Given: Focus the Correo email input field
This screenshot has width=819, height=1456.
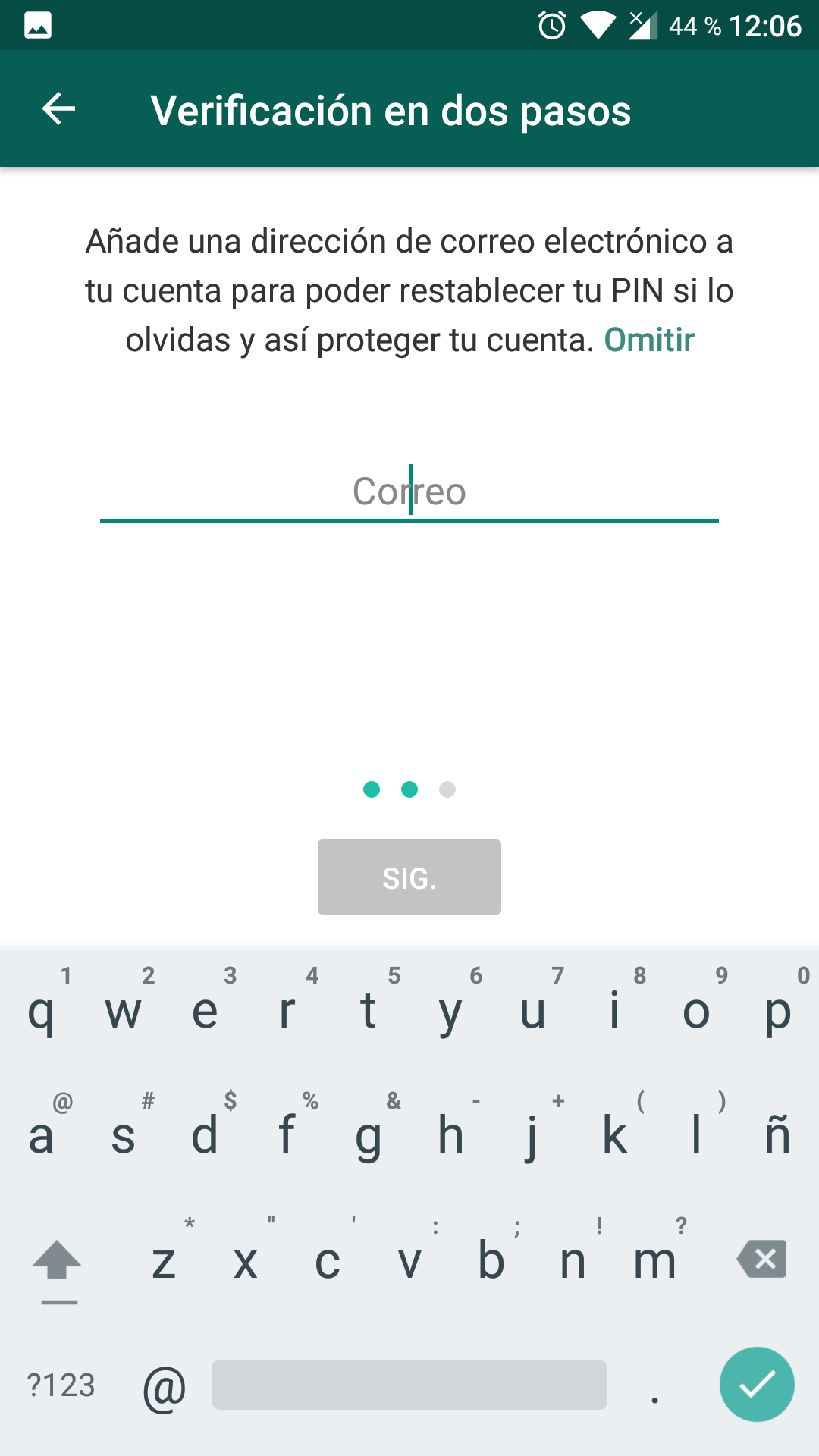Looking at the screenshot, I should click(x=409, y=491).
